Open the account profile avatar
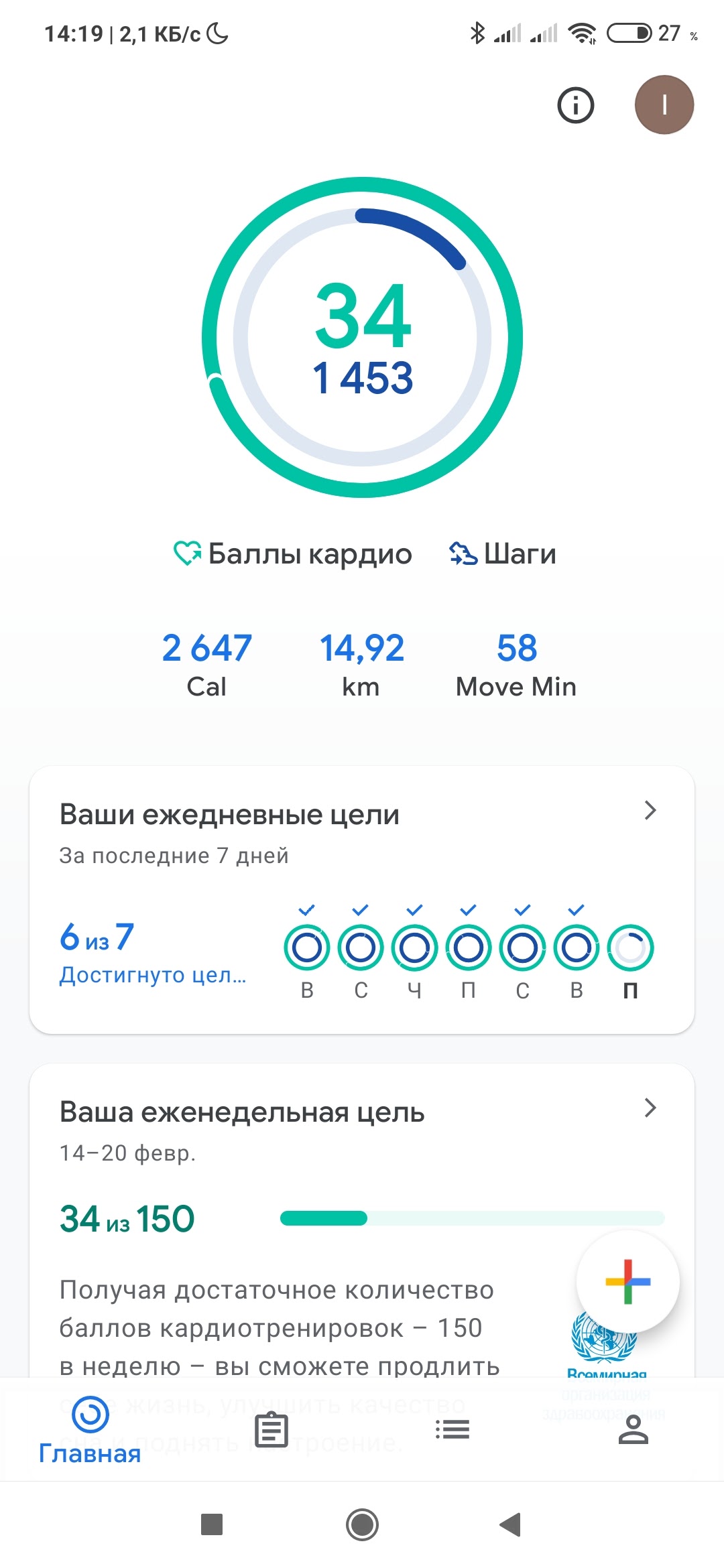 click(x=664, y=105)
